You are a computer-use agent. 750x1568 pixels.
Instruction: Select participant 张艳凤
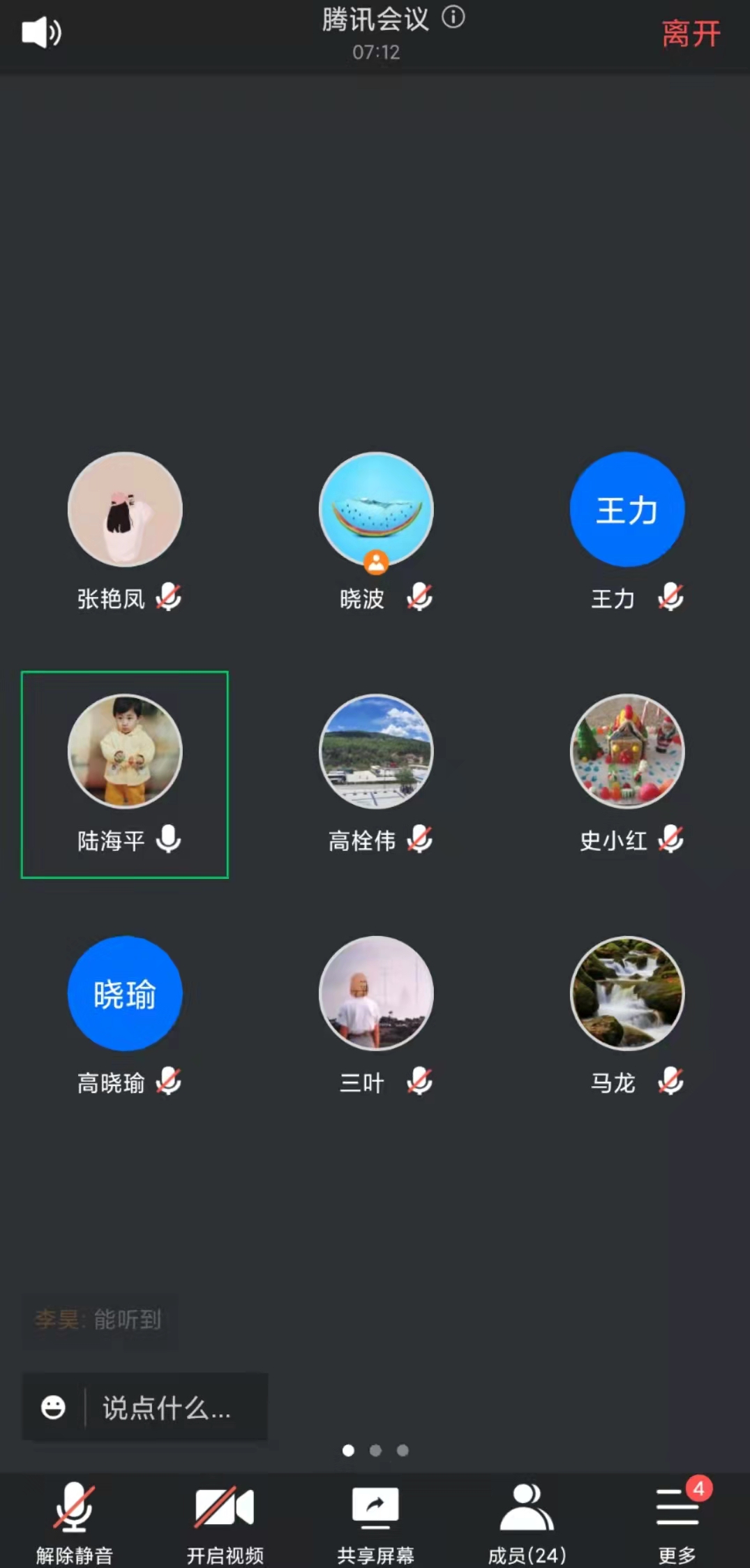(x=125, y=509)
